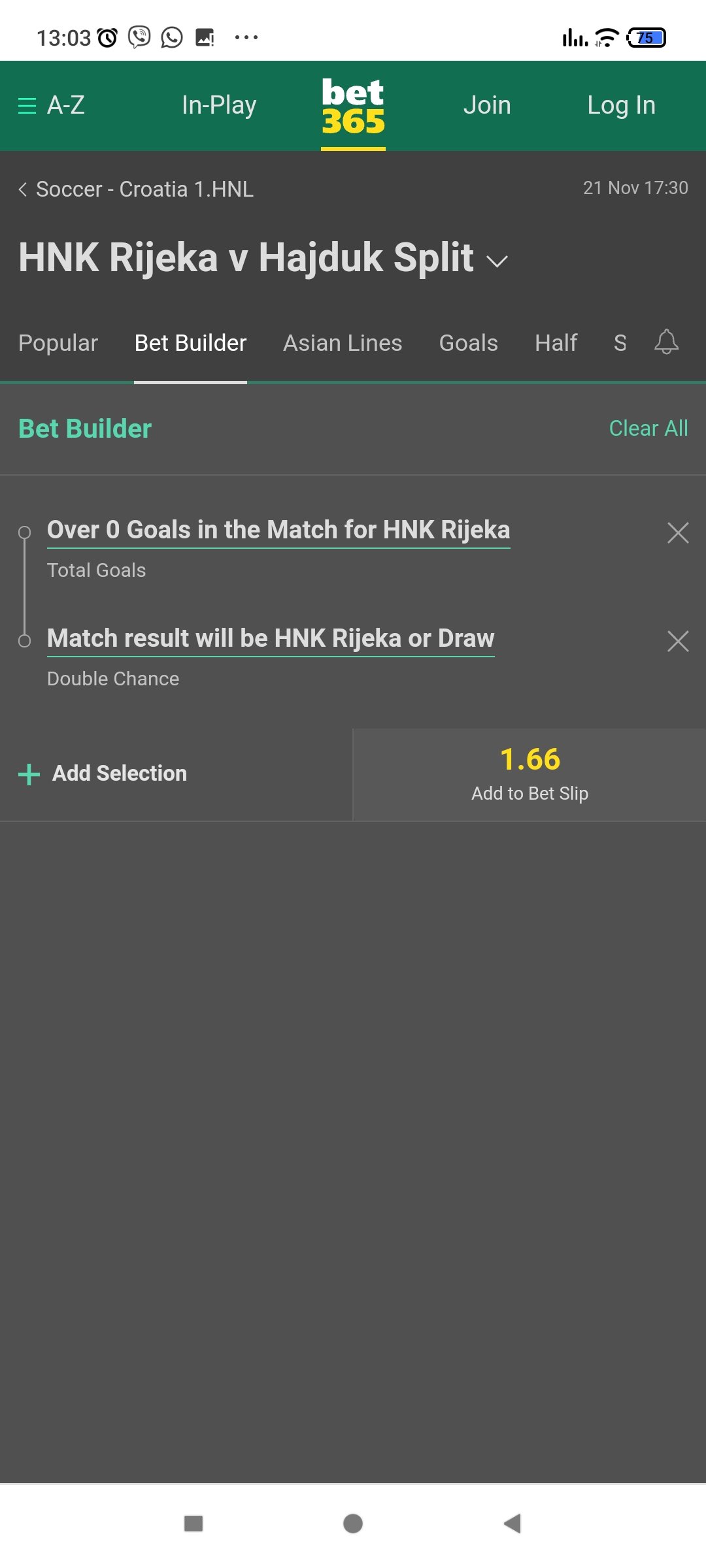Open the A-Z sports menu
Screen dimensions: 706x1568
(x=51, y=105)
